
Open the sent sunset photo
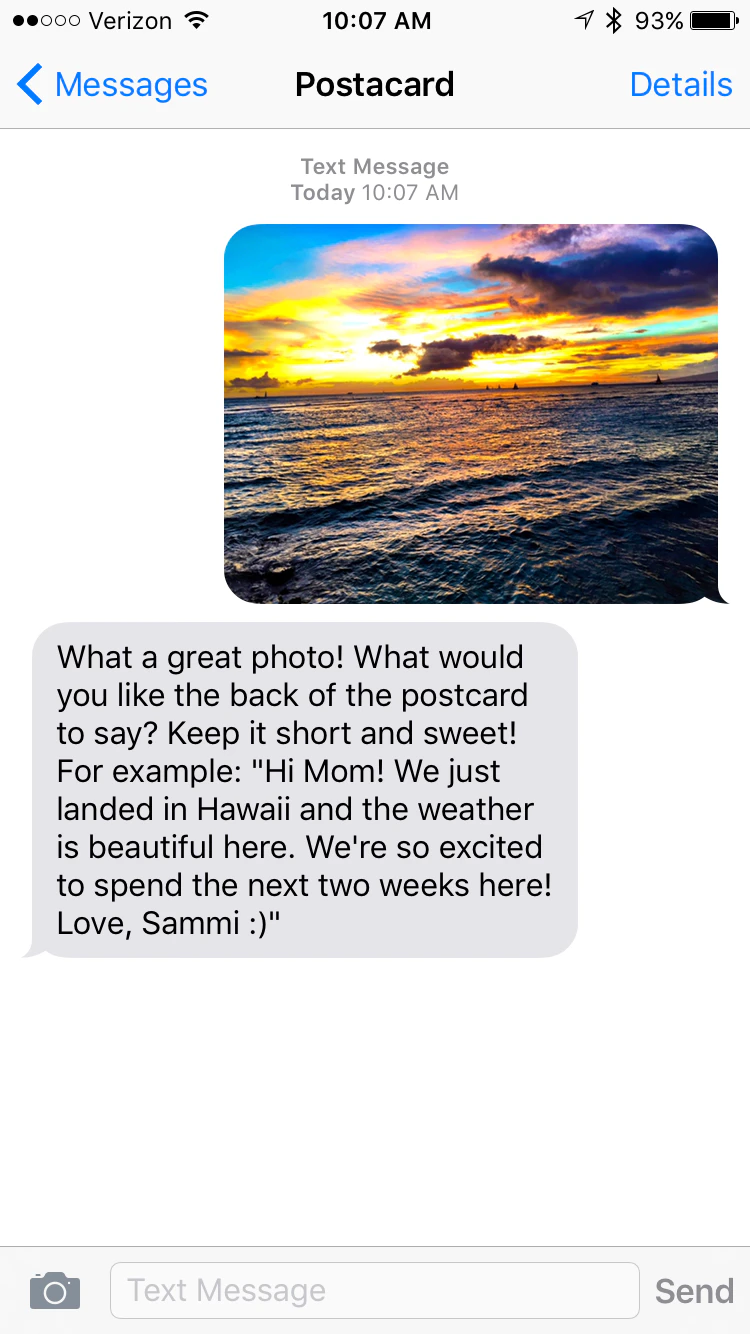(471, 414)
